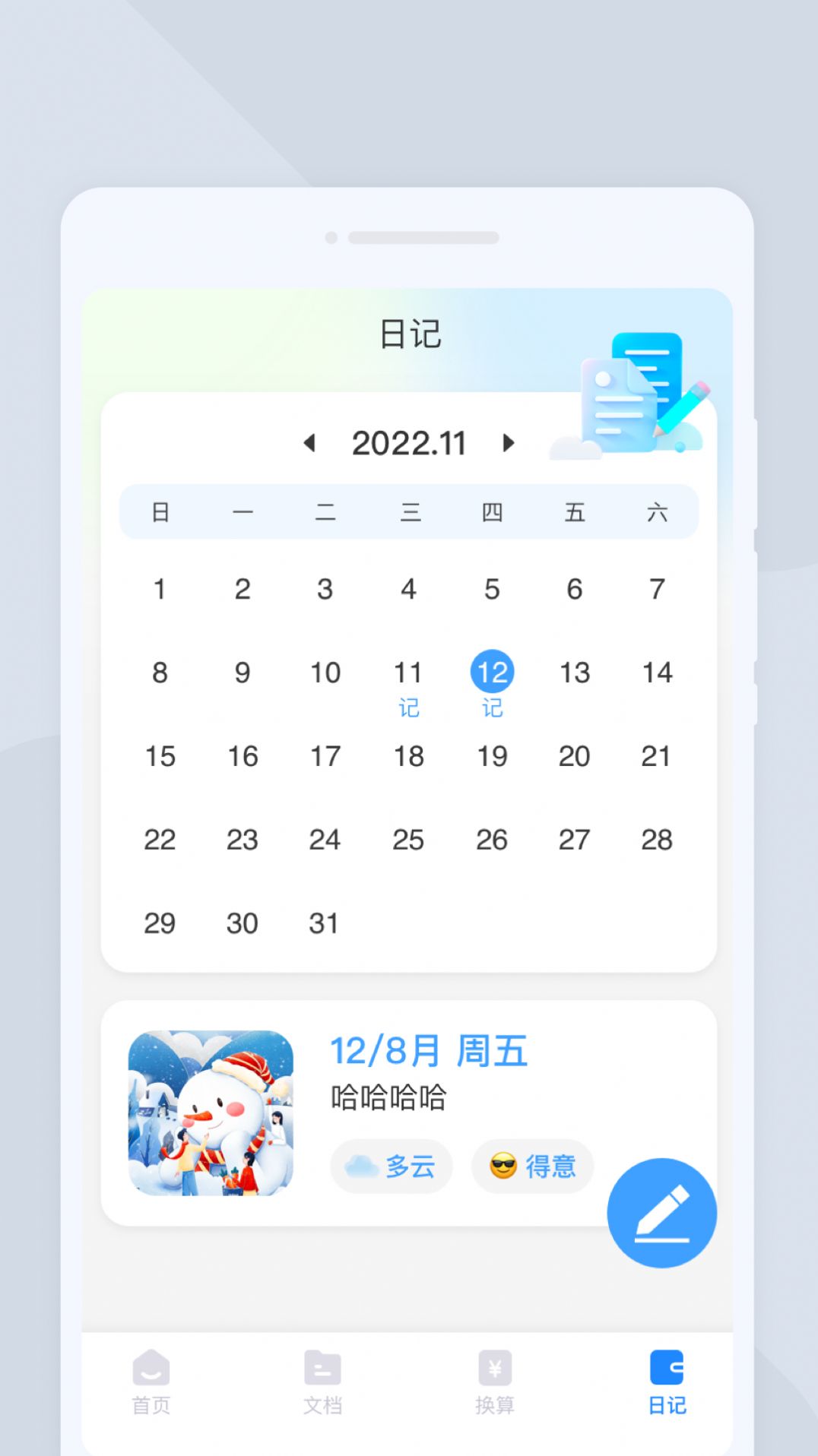This screenshot has height=1456, width=818.
Task: Tap the 首页 home icon in bottom navigation
Action: click(152, 1371)
